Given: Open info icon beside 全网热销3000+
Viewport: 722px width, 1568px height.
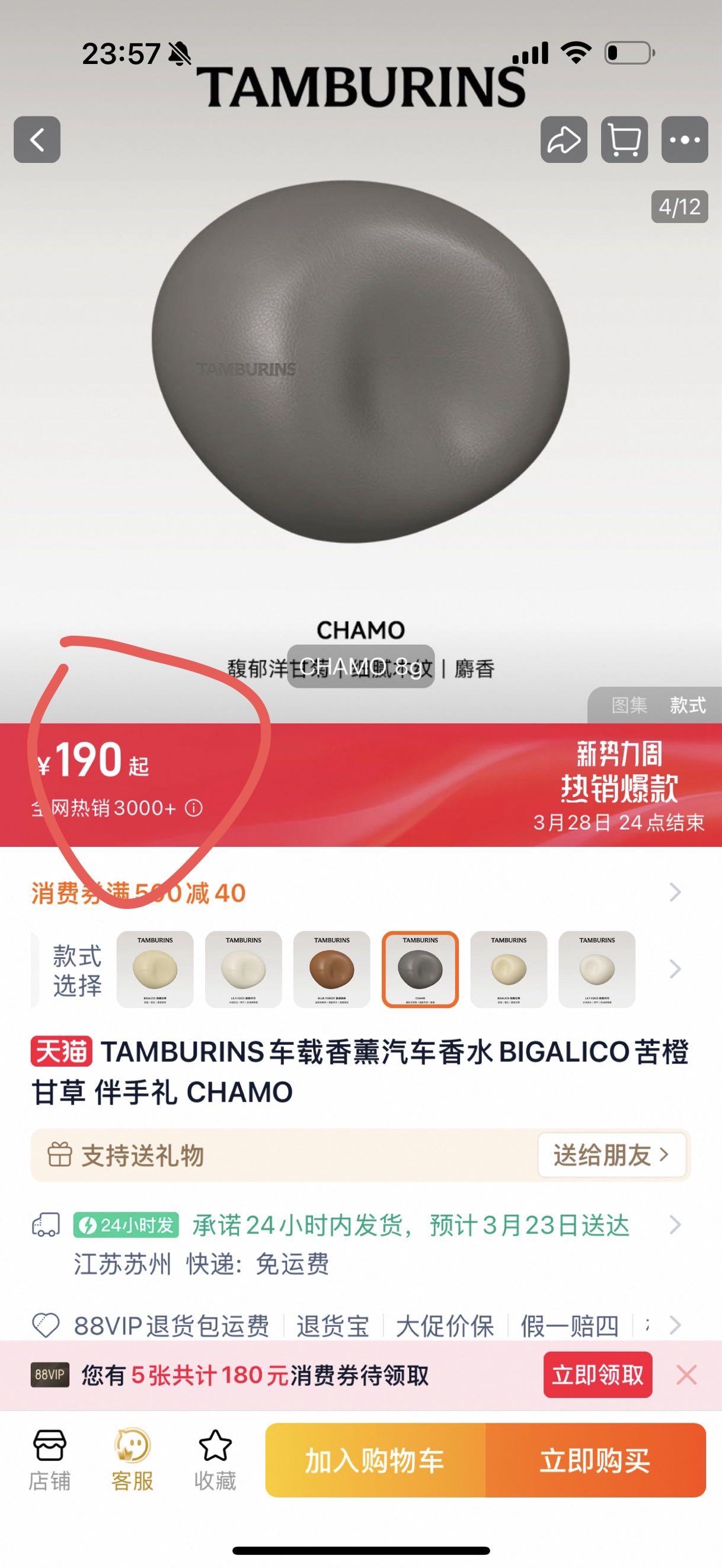Looking at the screenshot, I should pos(194,808).
